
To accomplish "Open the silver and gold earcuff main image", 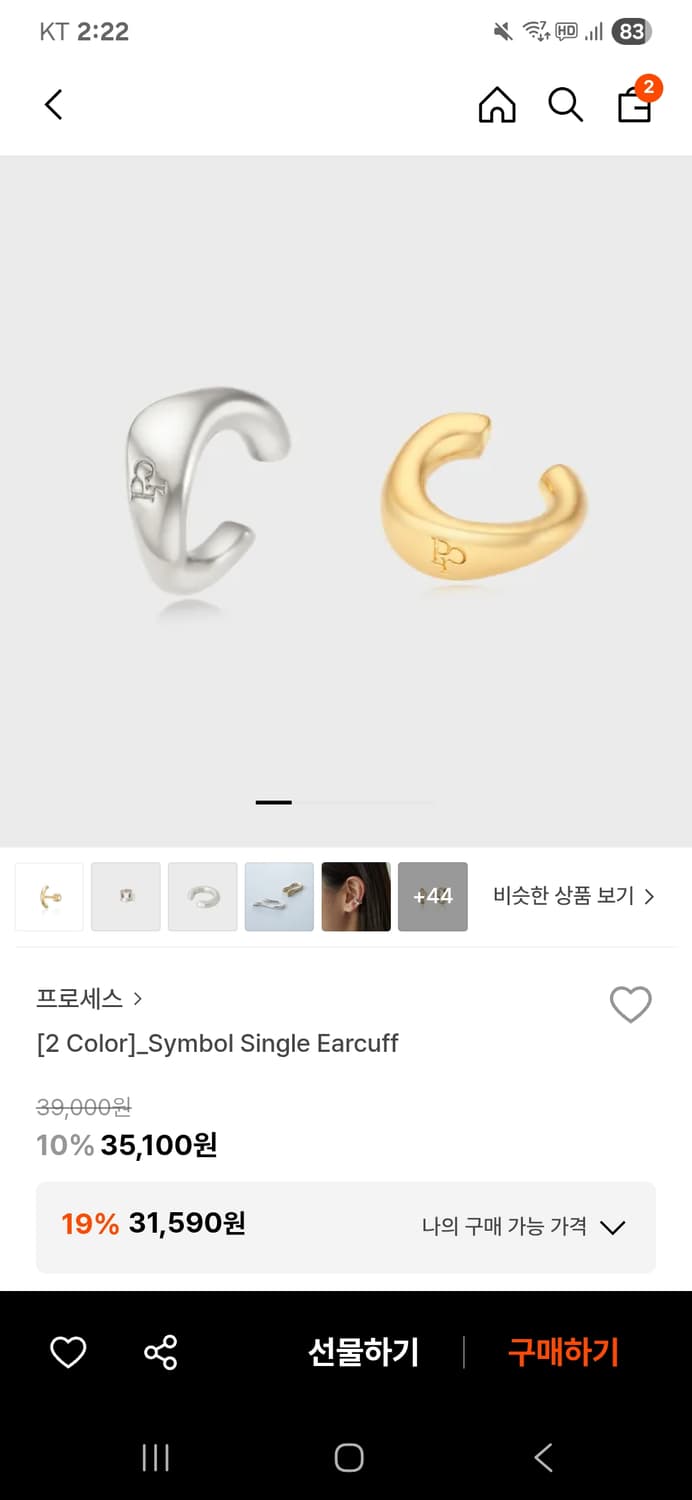I will (x=346, y=500).
